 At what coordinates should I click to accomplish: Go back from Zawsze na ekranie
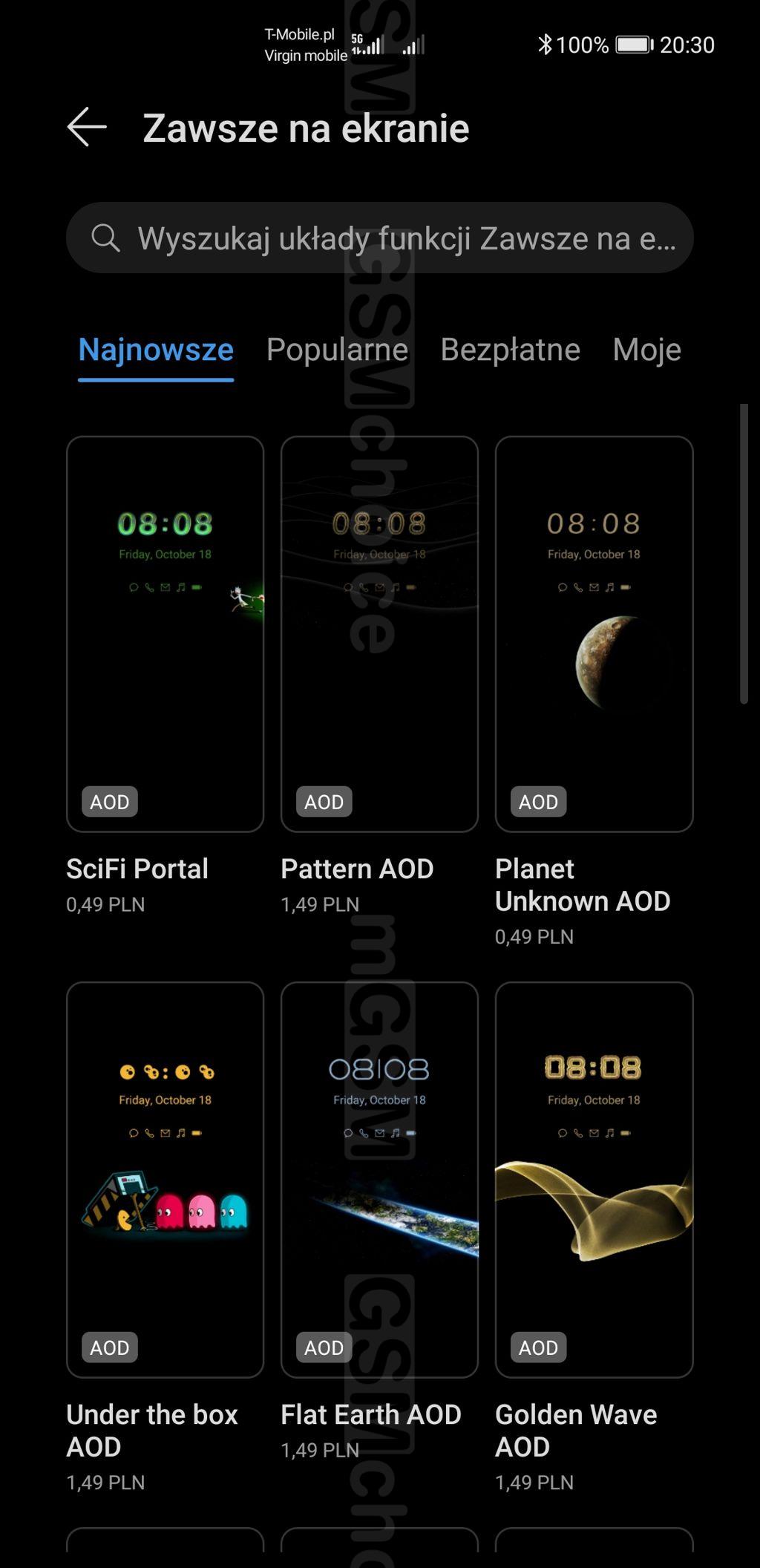tap(87, 127)
